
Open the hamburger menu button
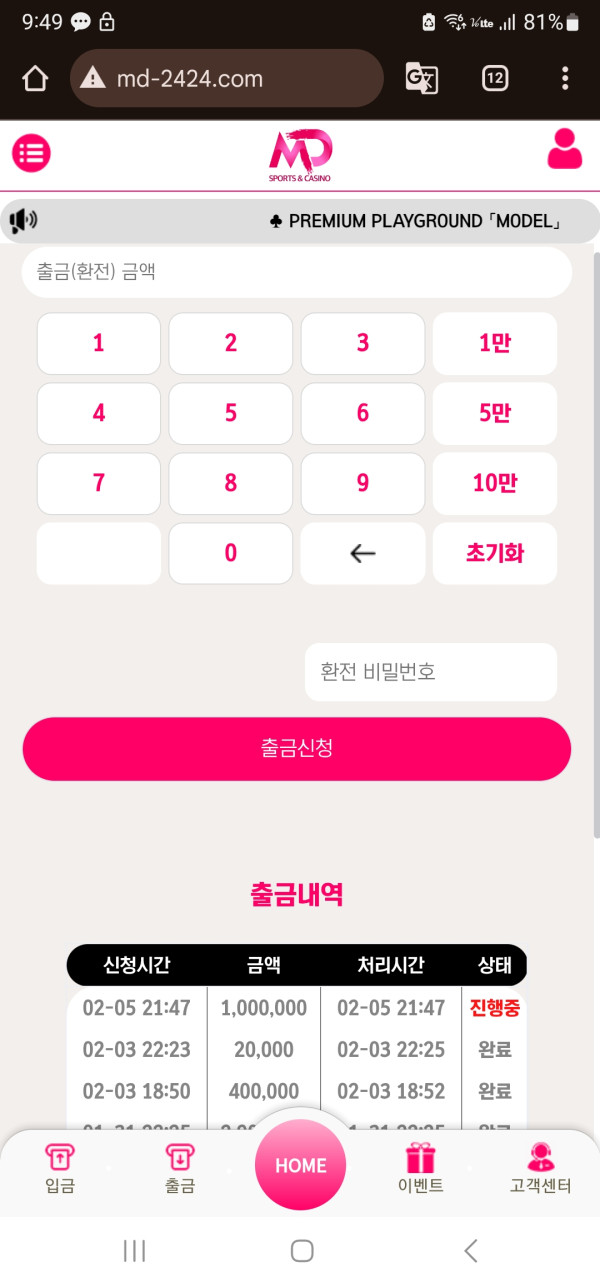[31, 153]
